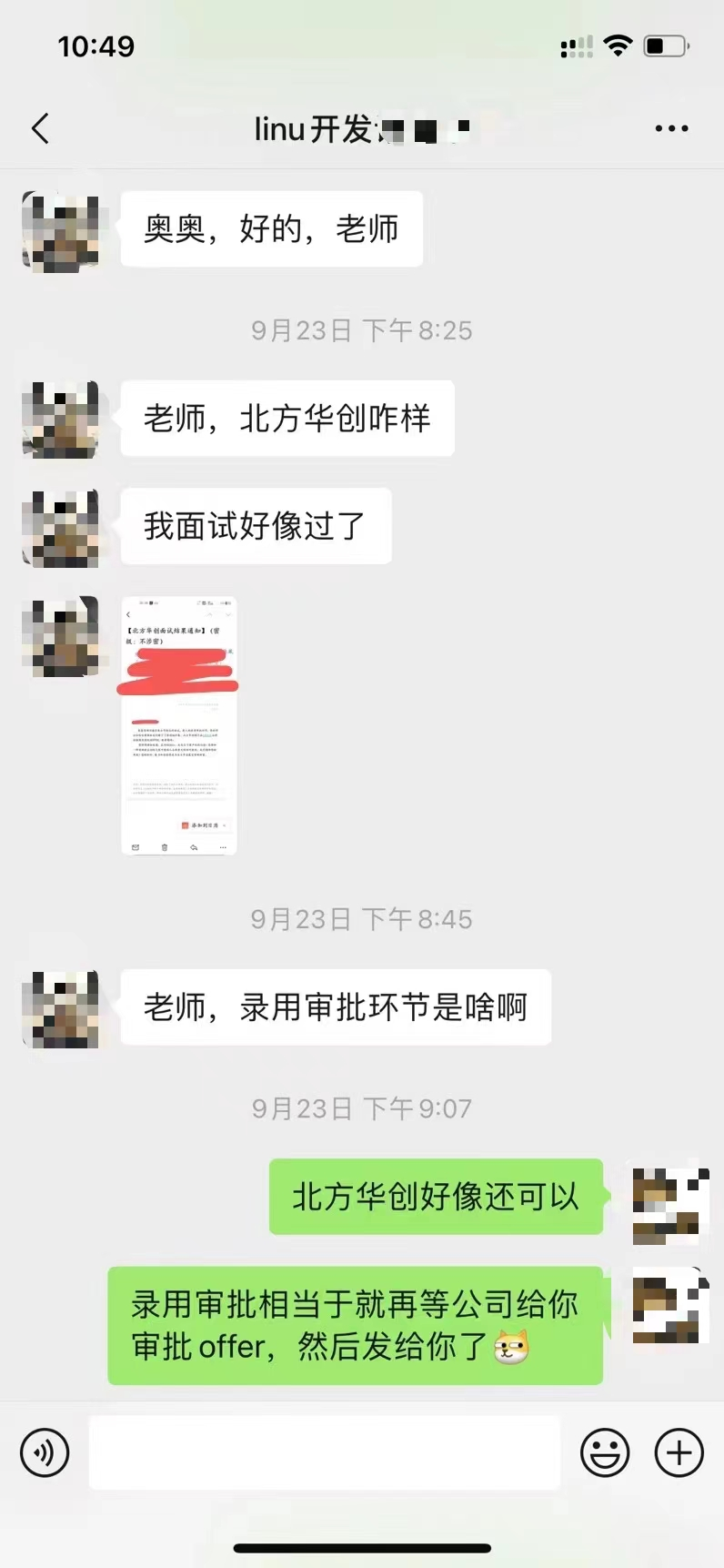
Task: Focus the message text field
Action: click(x=324, y=1452)
